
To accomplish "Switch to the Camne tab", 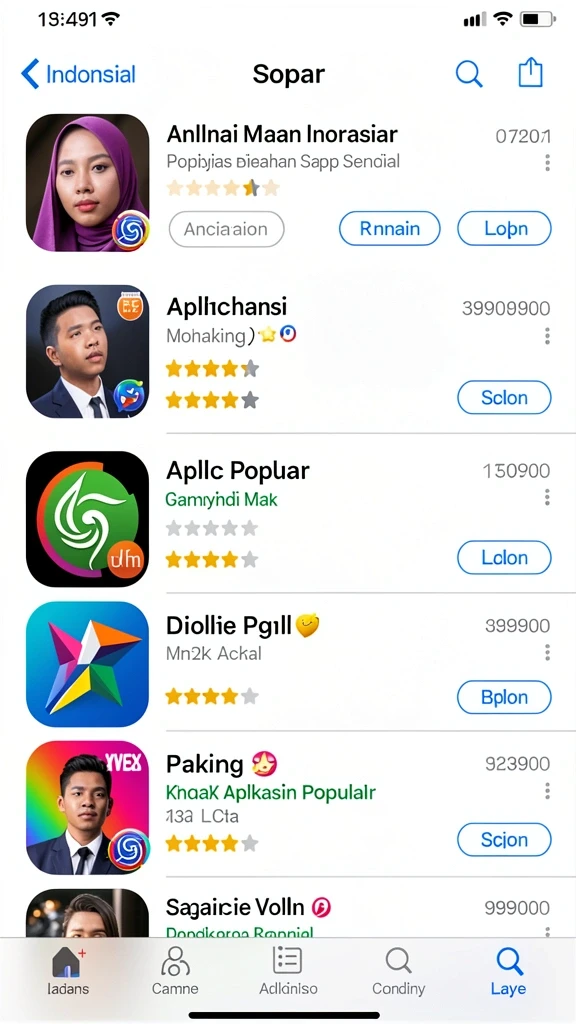I will 175,970.
